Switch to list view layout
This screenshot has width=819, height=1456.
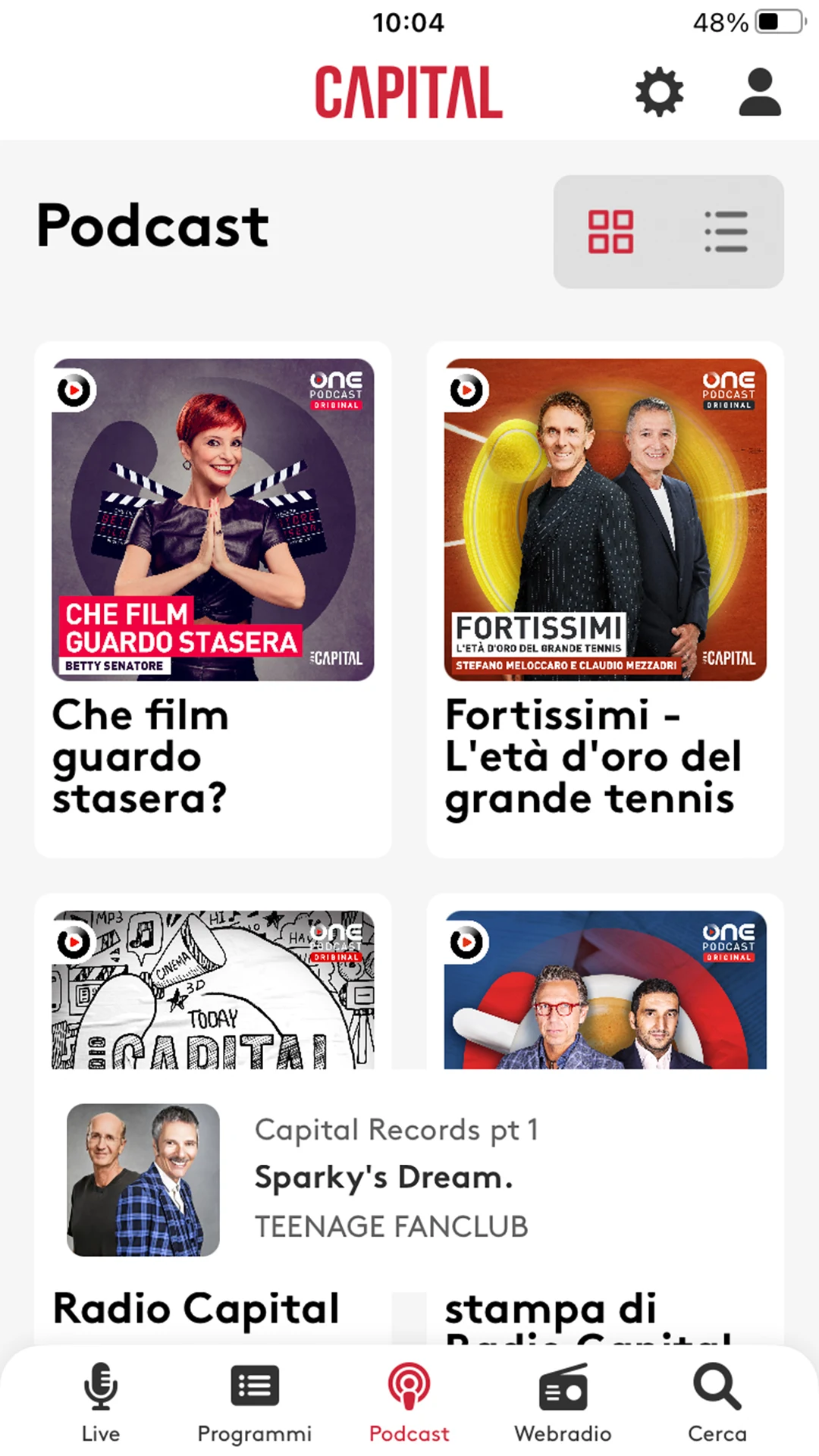point(726,231)
